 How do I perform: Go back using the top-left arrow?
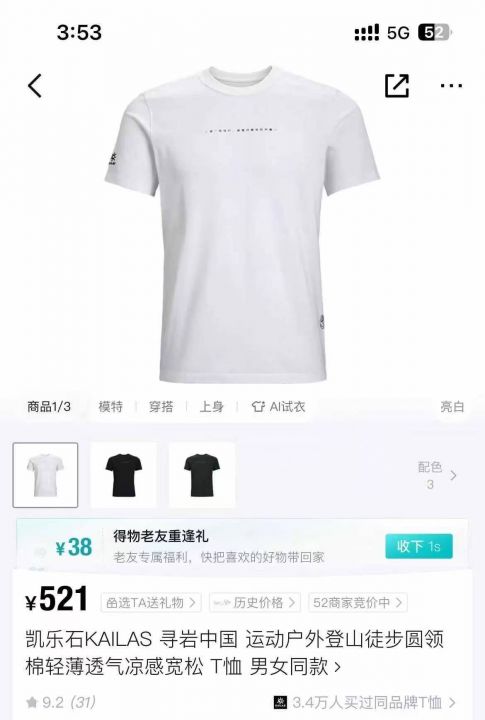[x=35, y=86]
